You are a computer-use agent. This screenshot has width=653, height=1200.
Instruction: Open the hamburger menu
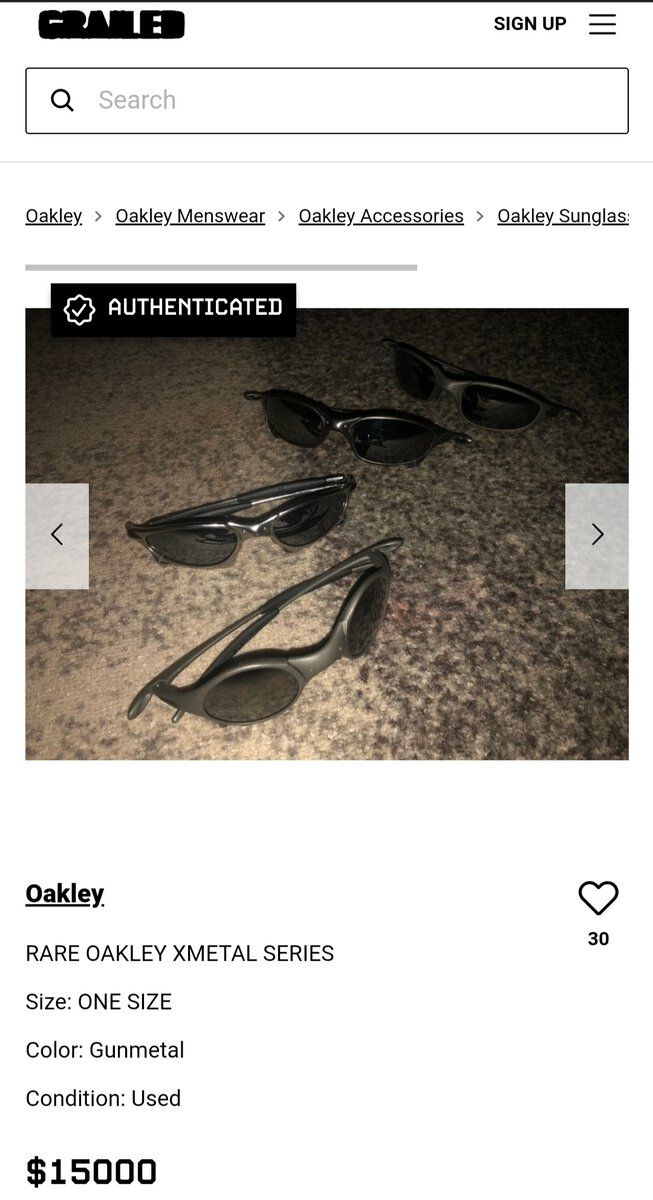coord(602,25)
